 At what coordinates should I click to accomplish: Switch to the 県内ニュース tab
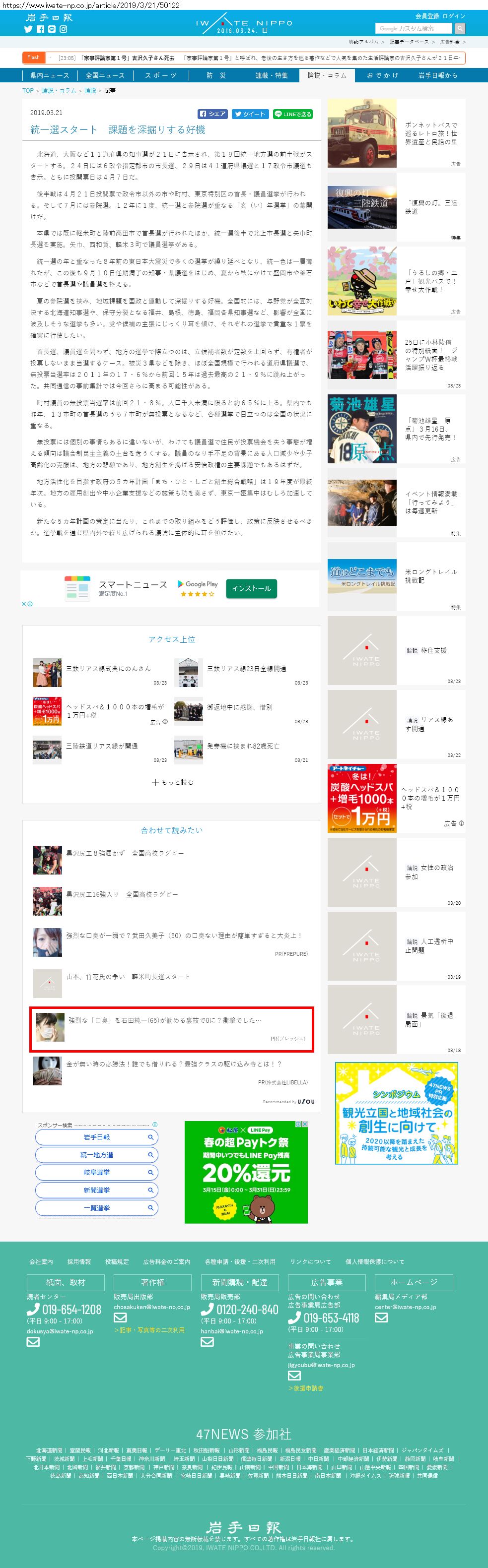(49, 75)
